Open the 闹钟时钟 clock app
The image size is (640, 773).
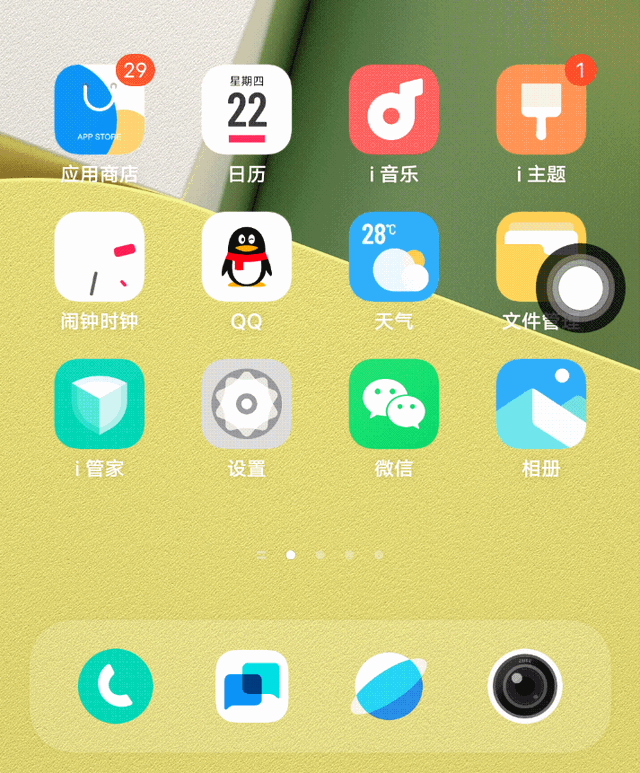99,257
